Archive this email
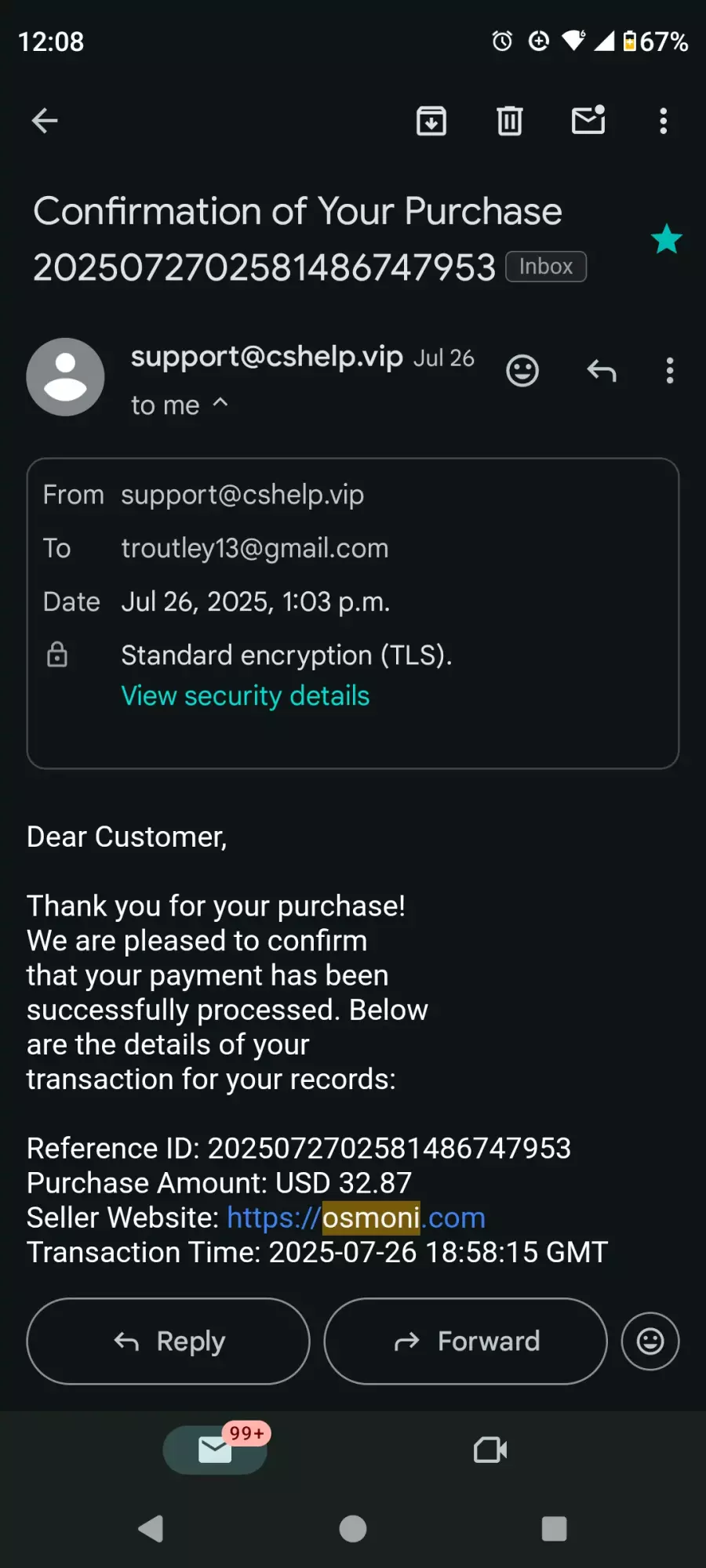 (x=431, y=121)
